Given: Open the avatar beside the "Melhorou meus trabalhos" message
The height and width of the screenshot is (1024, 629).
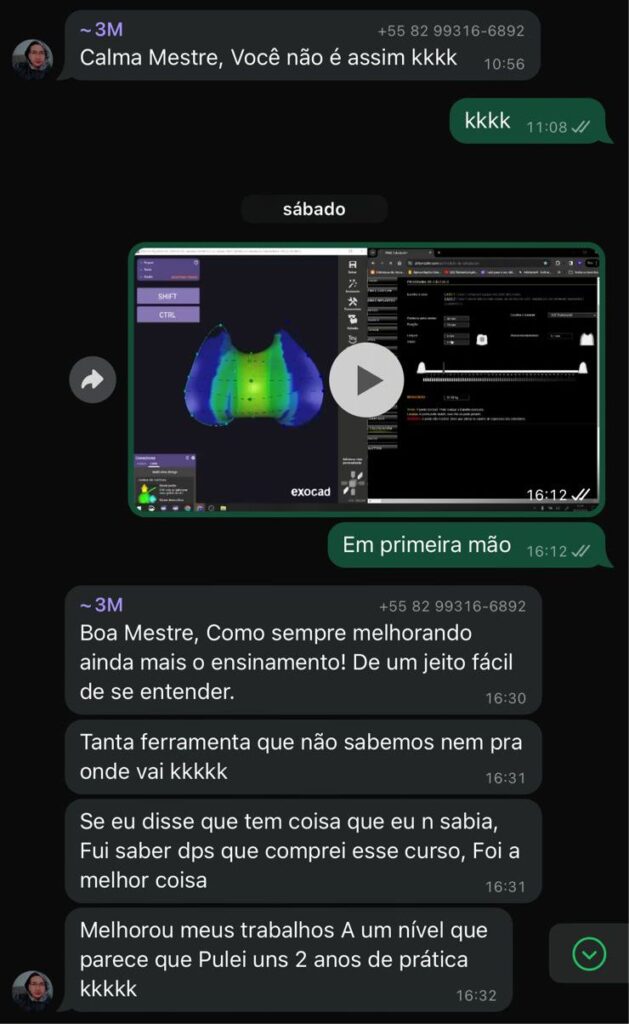Looking at the screenshot, I should 32,989.
